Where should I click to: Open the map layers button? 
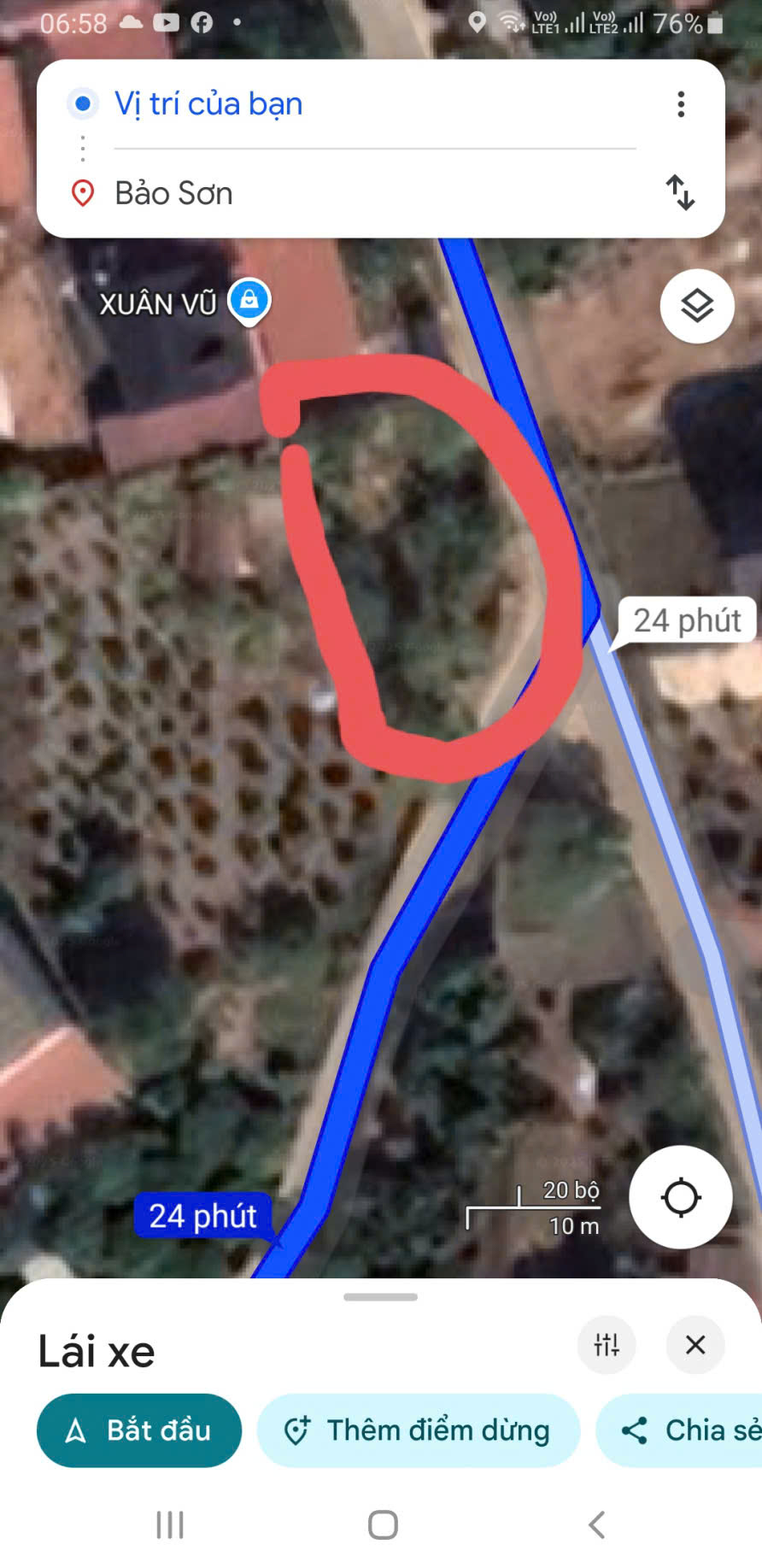click(x=697, y=306)
